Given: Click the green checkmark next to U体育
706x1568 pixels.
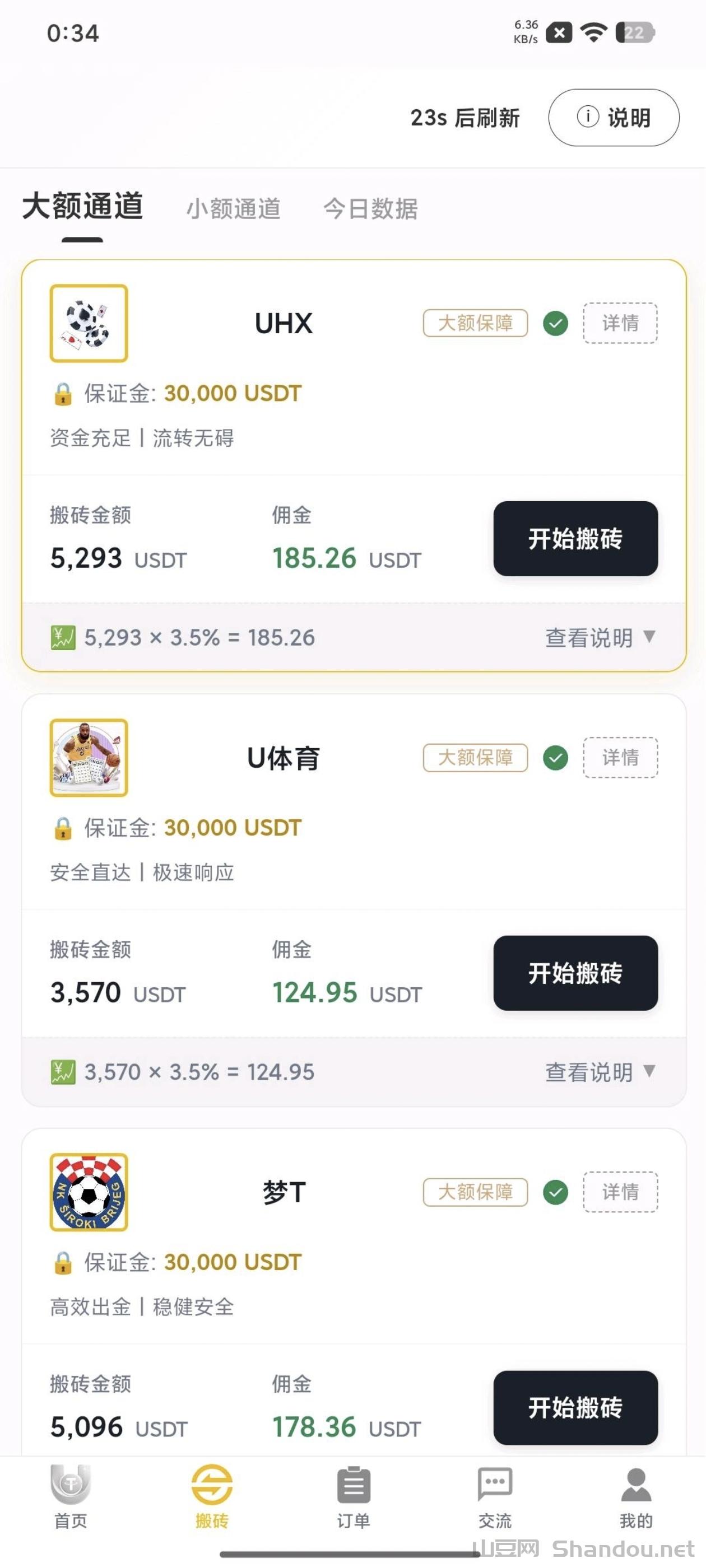Looking at the screenshot, I should [555, 758].
